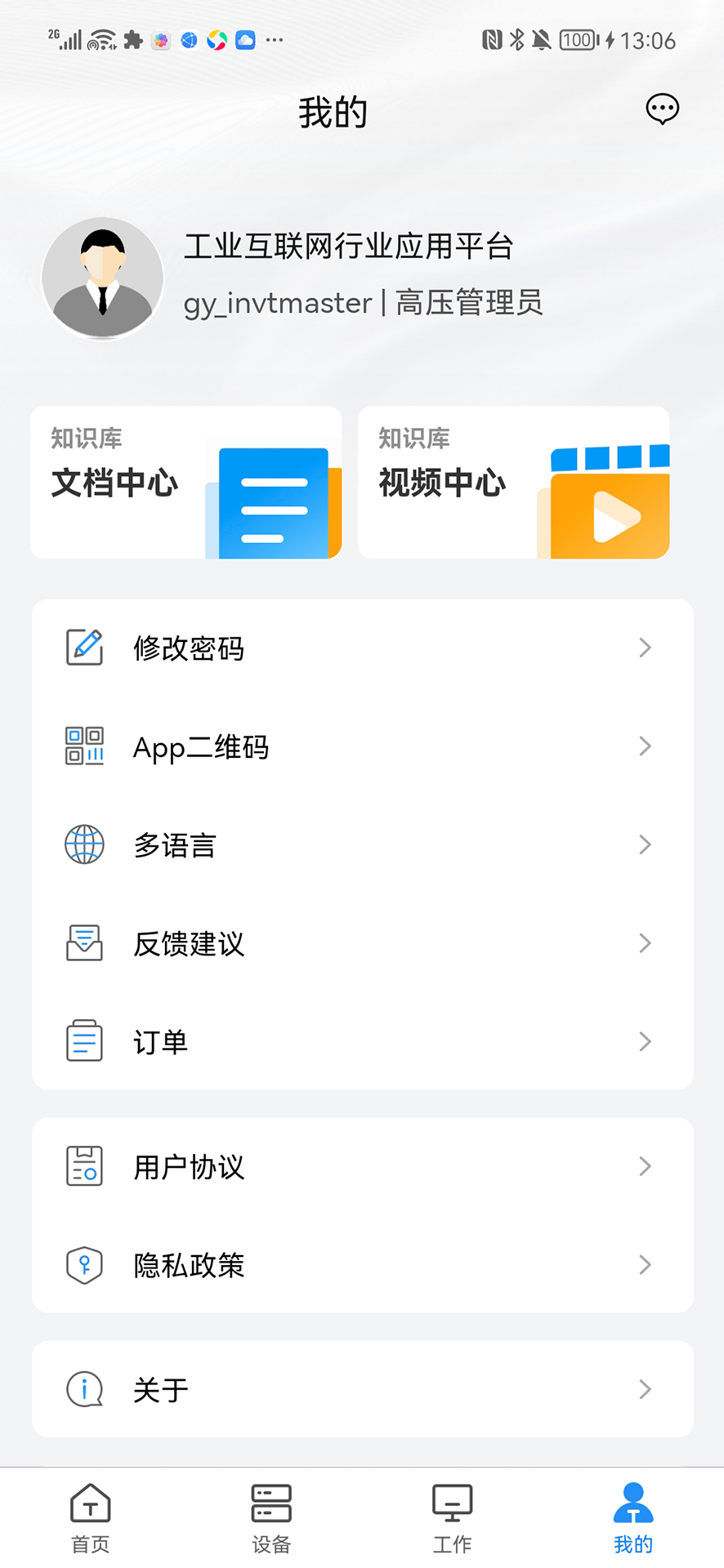The height and width of the screenshot is (1568, 724).
Task: Switch to the 首页 tab
Action: pos(91,1518)
